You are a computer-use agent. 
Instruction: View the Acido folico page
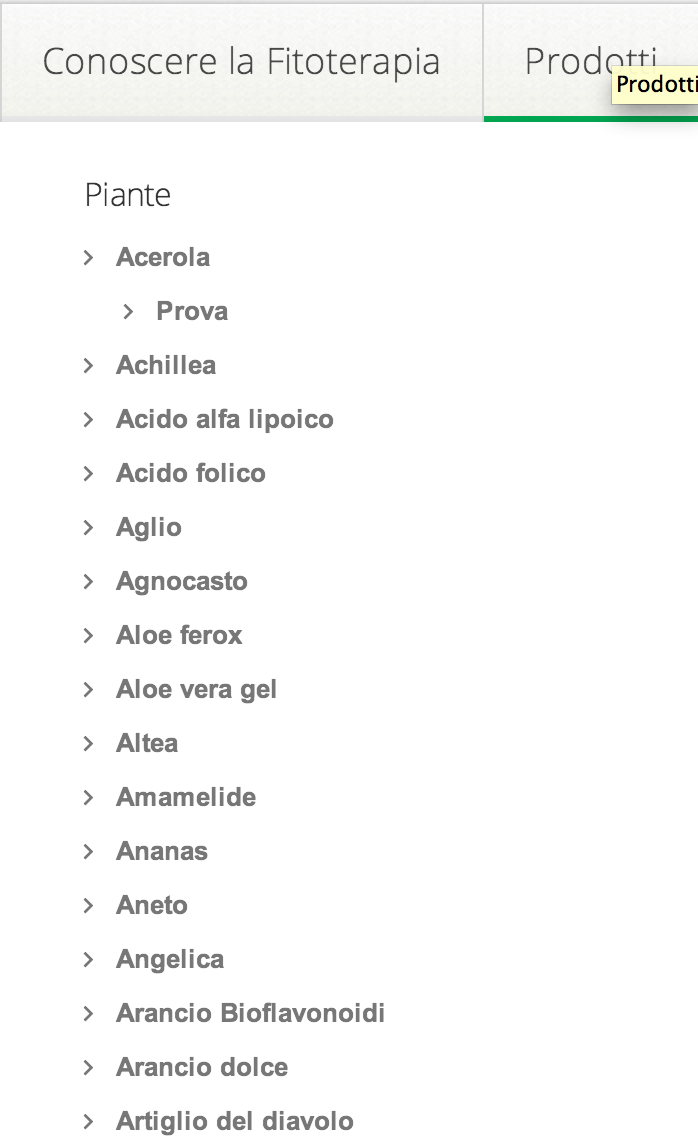click(x=191, y=473)
